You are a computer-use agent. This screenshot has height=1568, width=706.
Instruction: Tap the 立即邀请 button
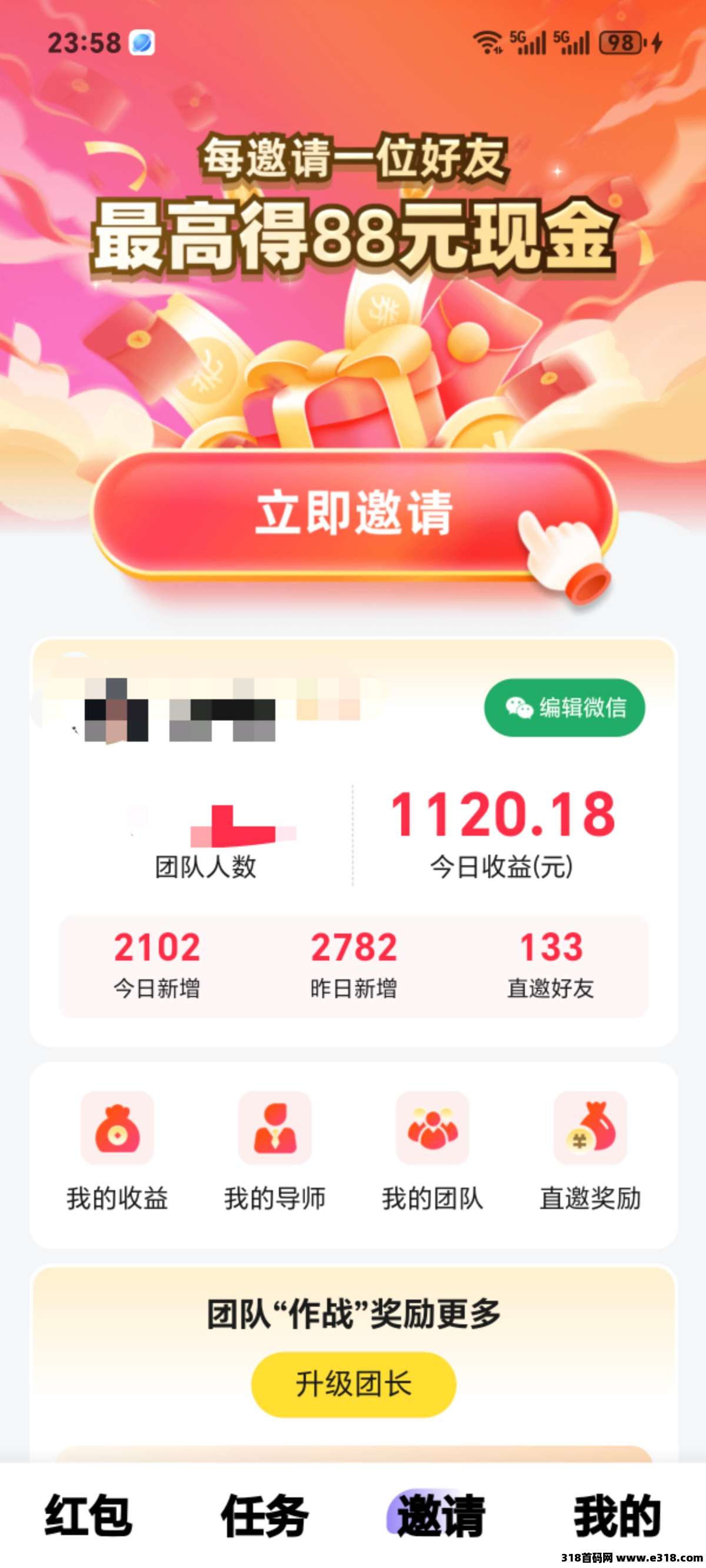[353, 513]
